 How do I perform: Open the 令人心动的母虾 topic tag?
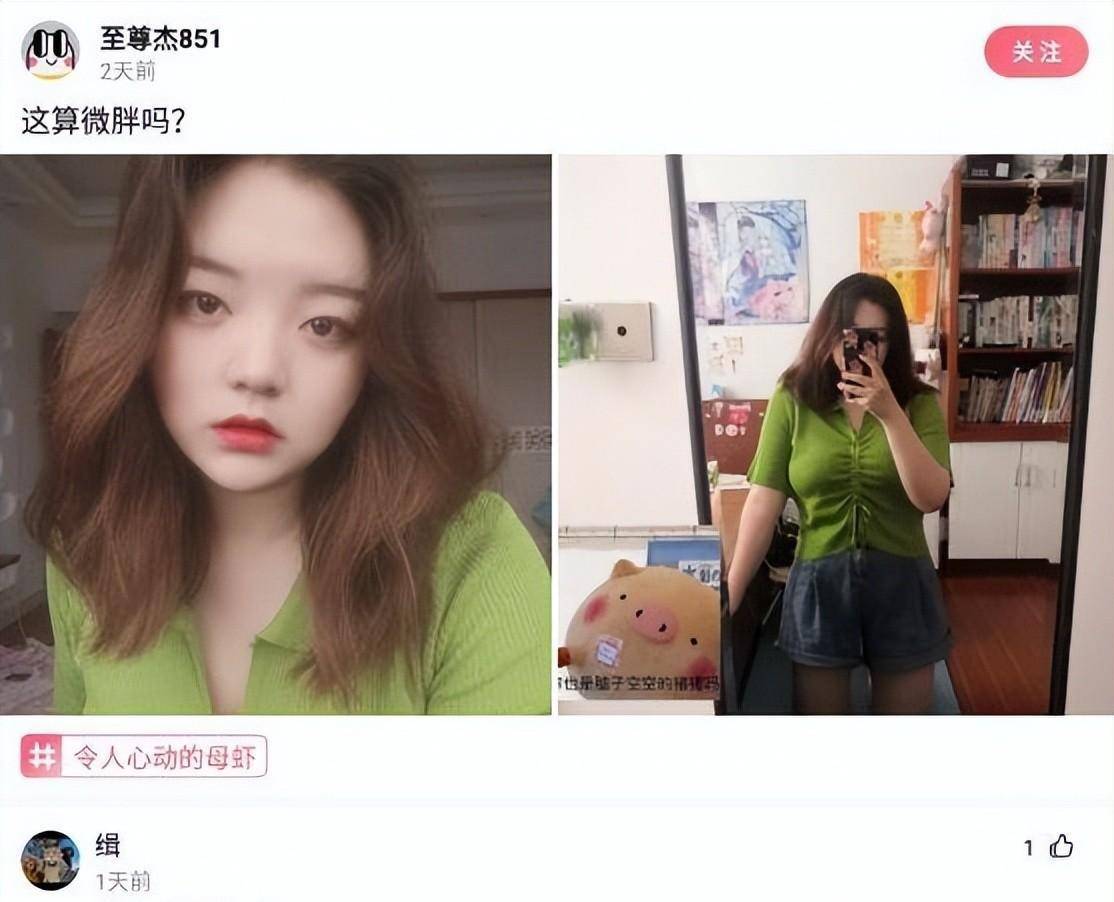pos(144,757)
